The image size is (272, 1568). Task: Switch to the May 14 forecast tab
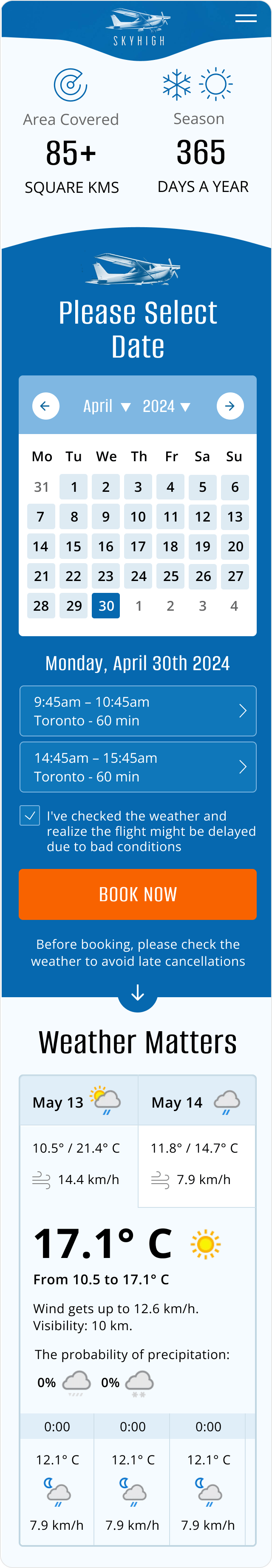coord(196,1102)
